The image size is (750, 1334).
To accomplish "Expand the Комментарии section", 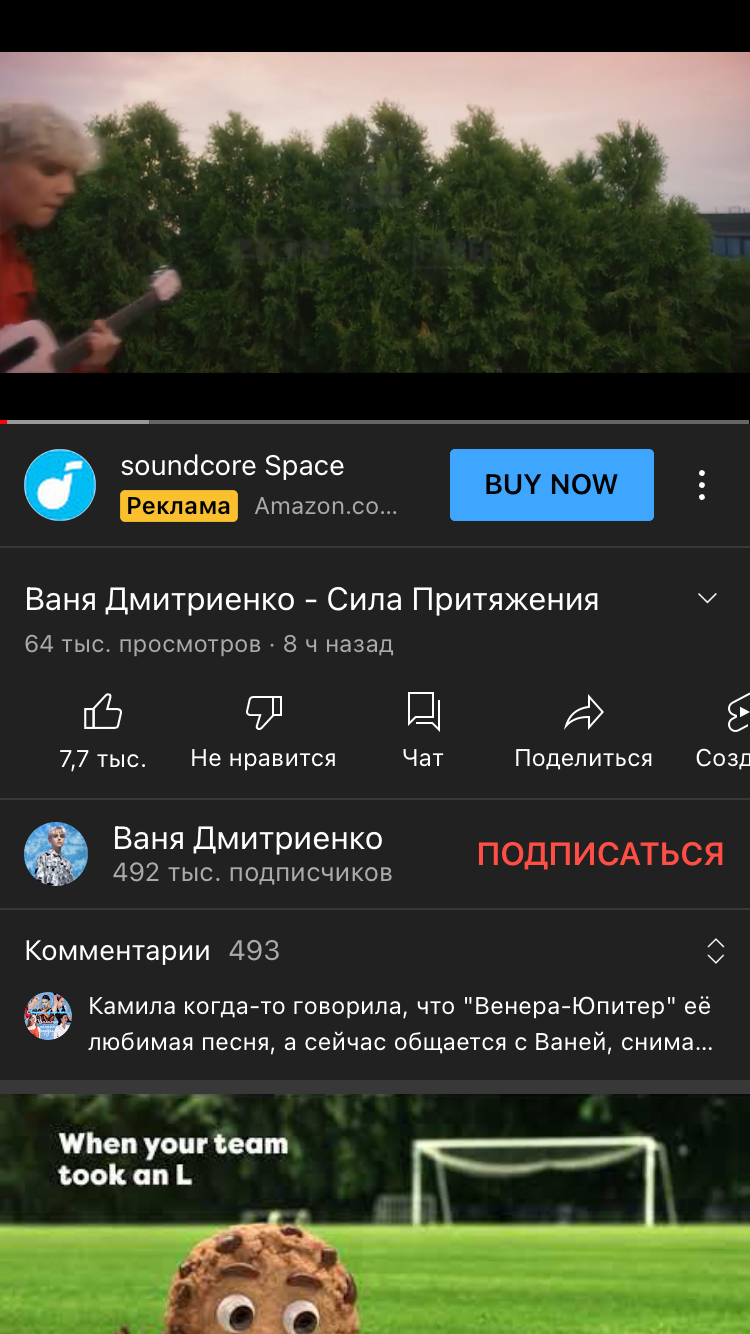I will [715, 951].
